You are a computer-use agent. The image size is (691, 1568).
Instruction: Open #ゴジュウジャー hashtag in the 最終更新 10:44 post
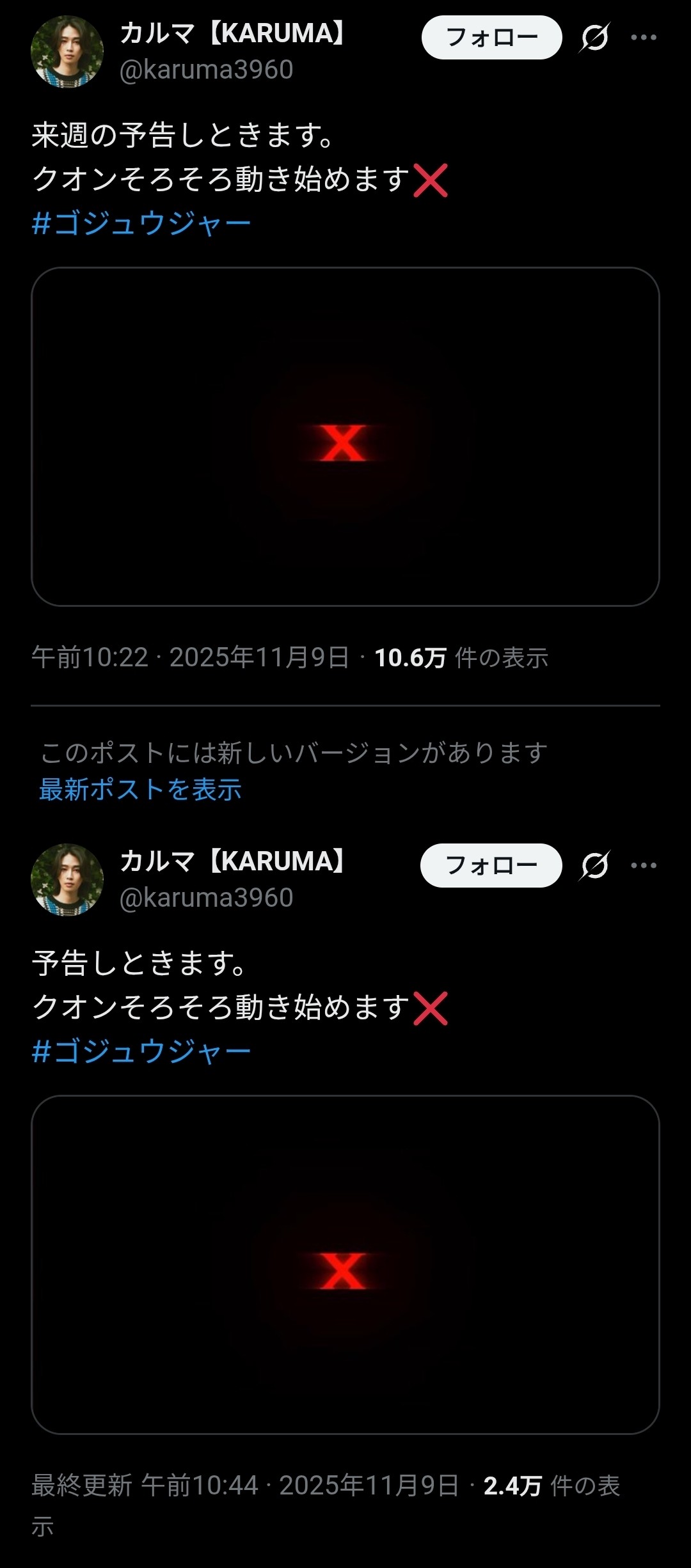click(141, 1052)
